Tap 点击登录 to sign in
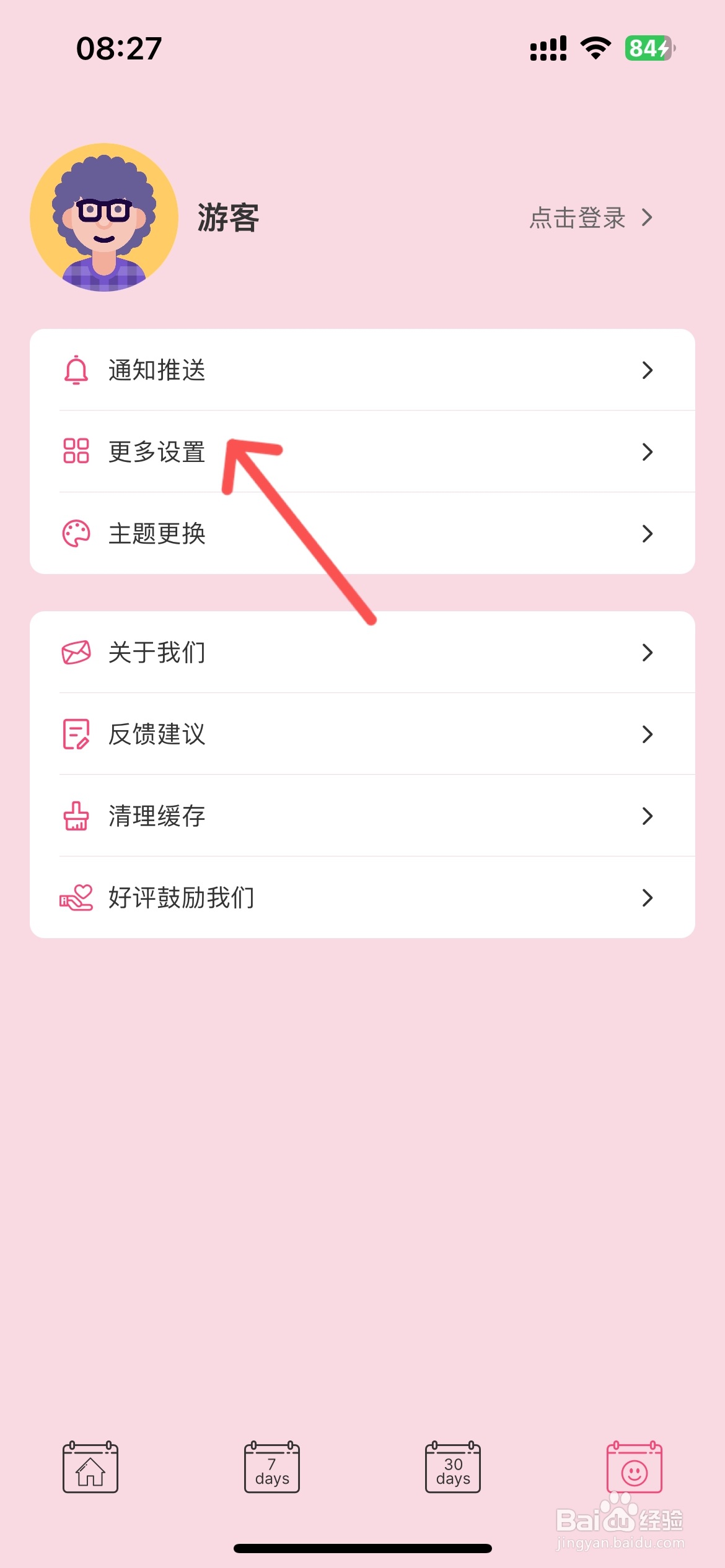725x1568 pixels. 578,218
